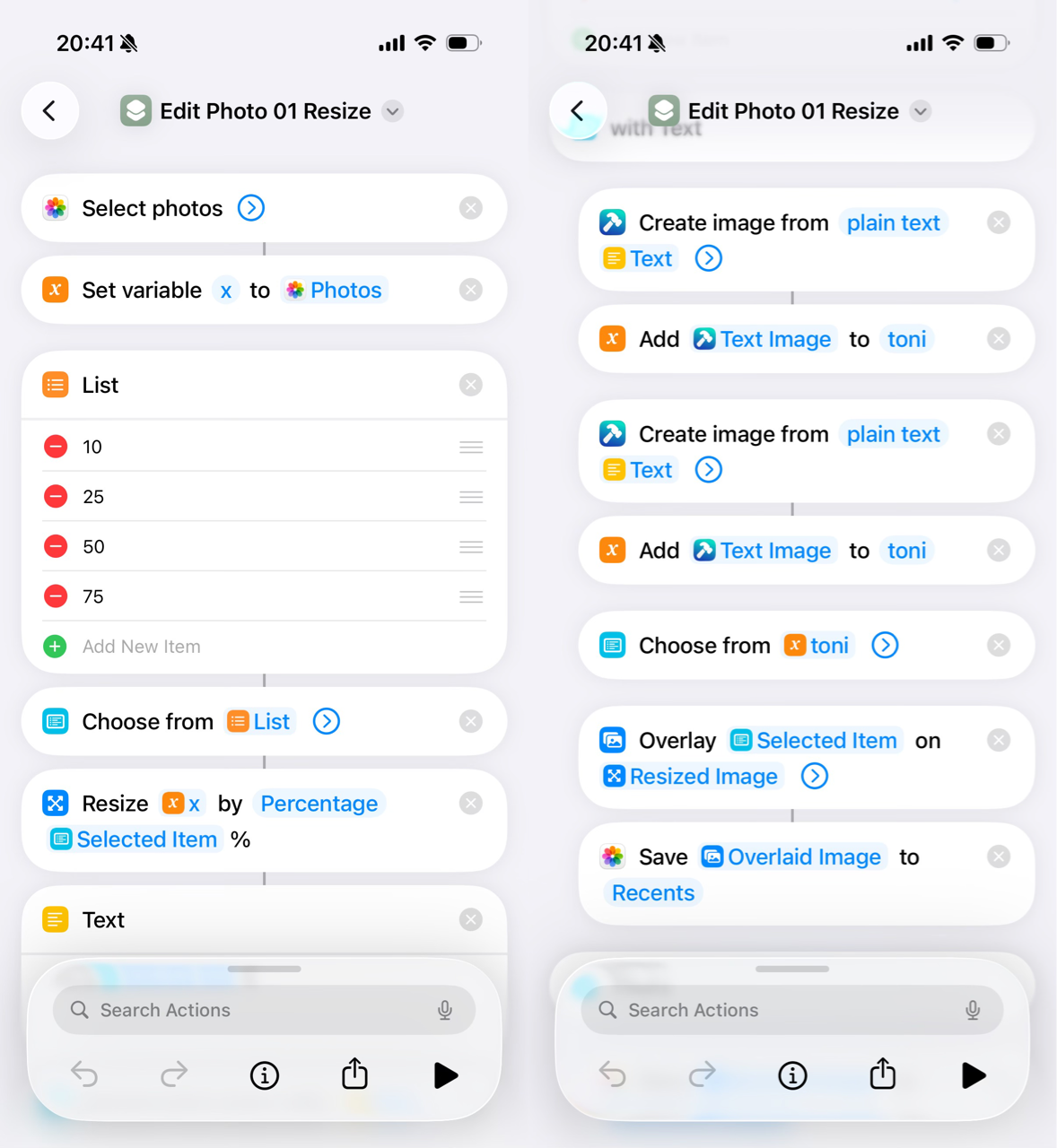Edit the Resized Image variable in Overlay

click(x=693, y=776)
